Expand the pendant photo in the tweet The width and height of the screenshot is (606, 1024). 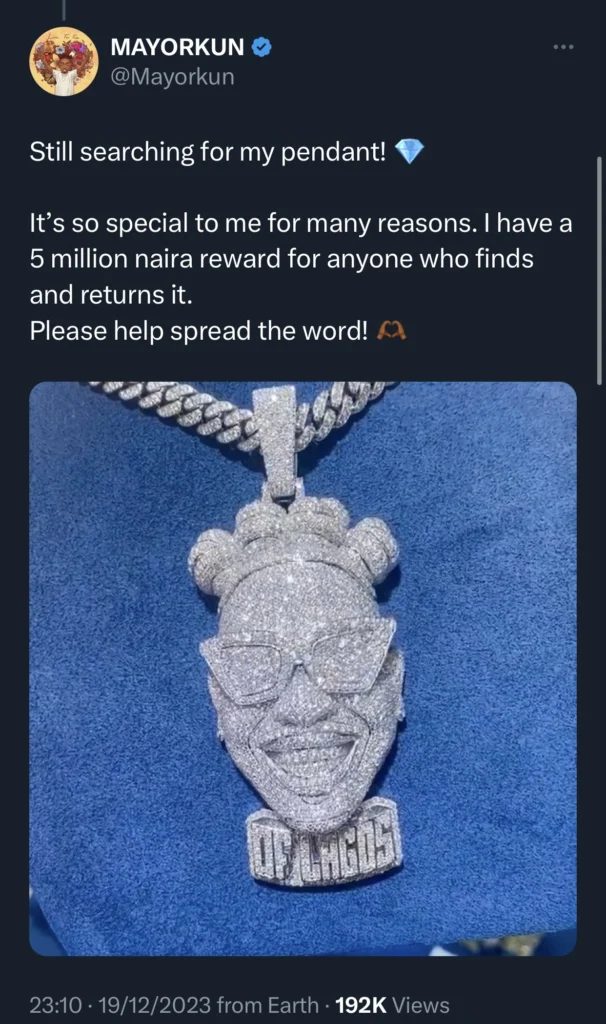coord(303,668)
